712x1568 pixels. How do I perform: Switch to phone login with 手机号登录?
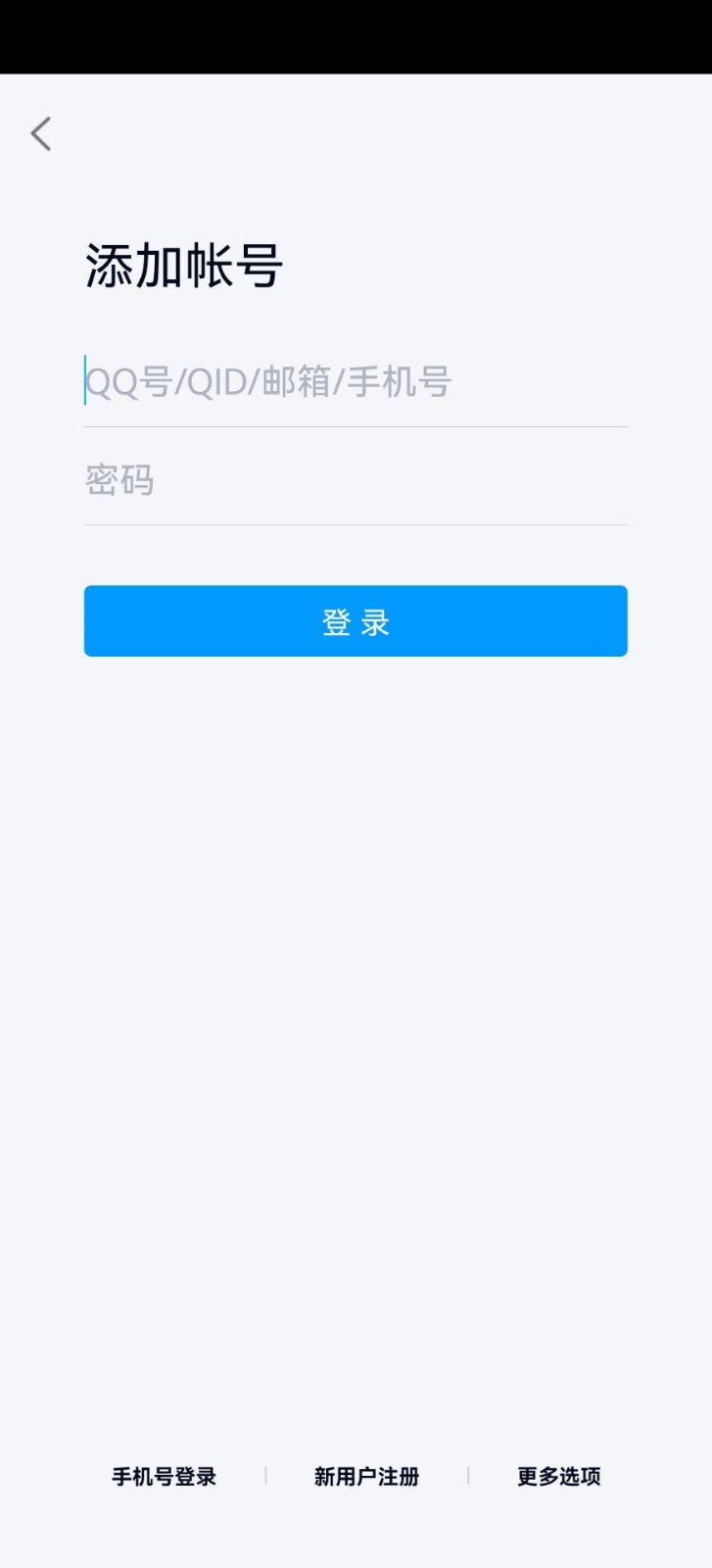(x=165, y=1476)
